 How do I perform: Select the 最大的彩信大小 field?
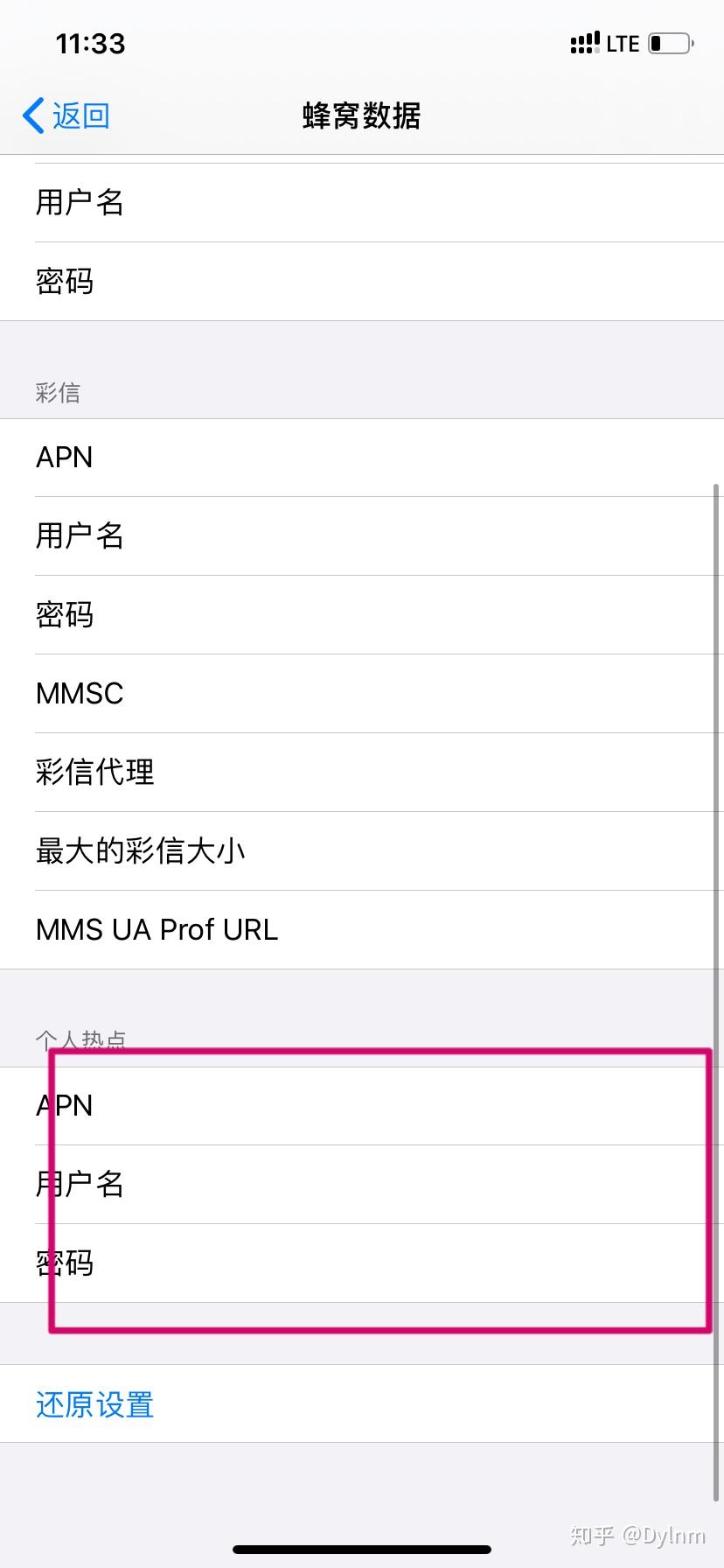click(x=362, y=851)
